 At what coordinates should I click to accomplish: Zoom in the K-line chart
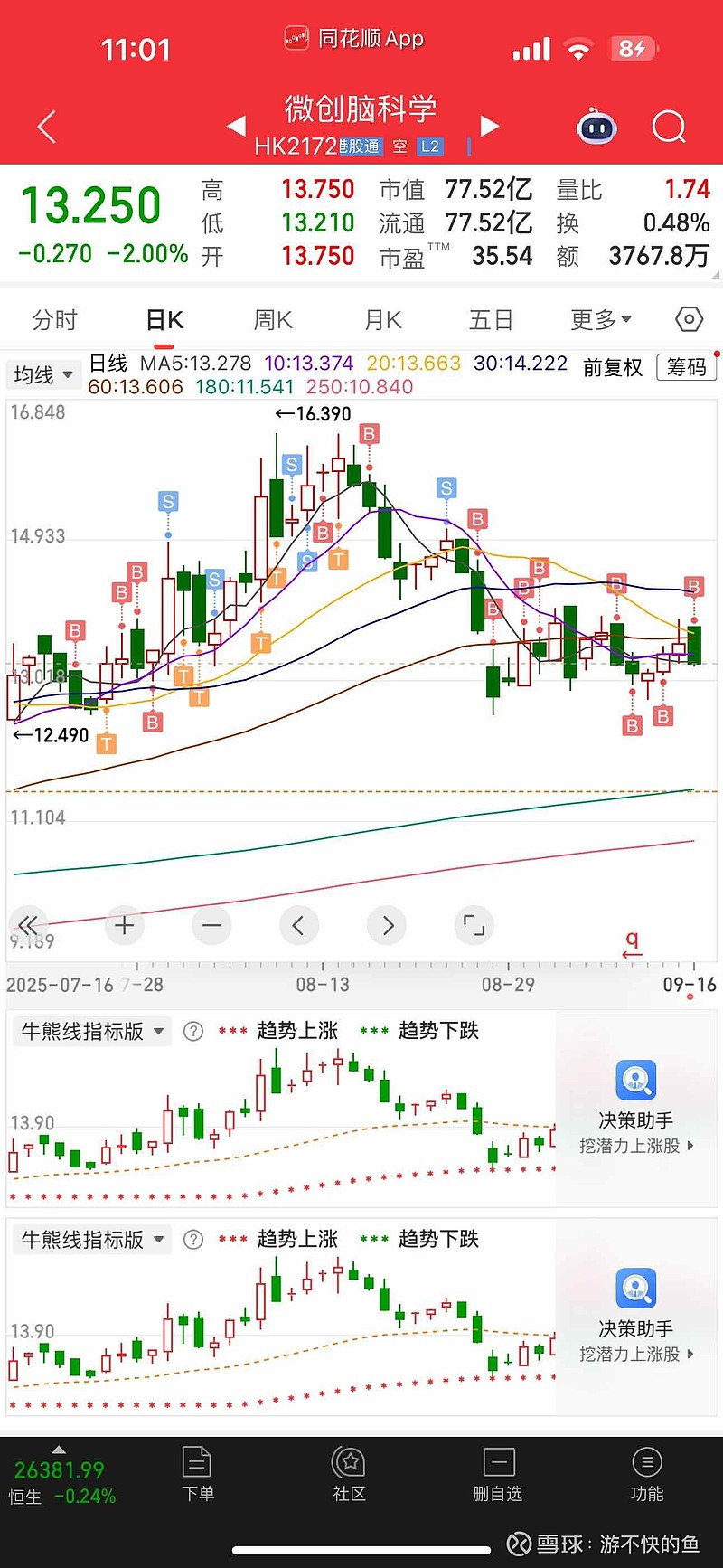click(125, 925)
